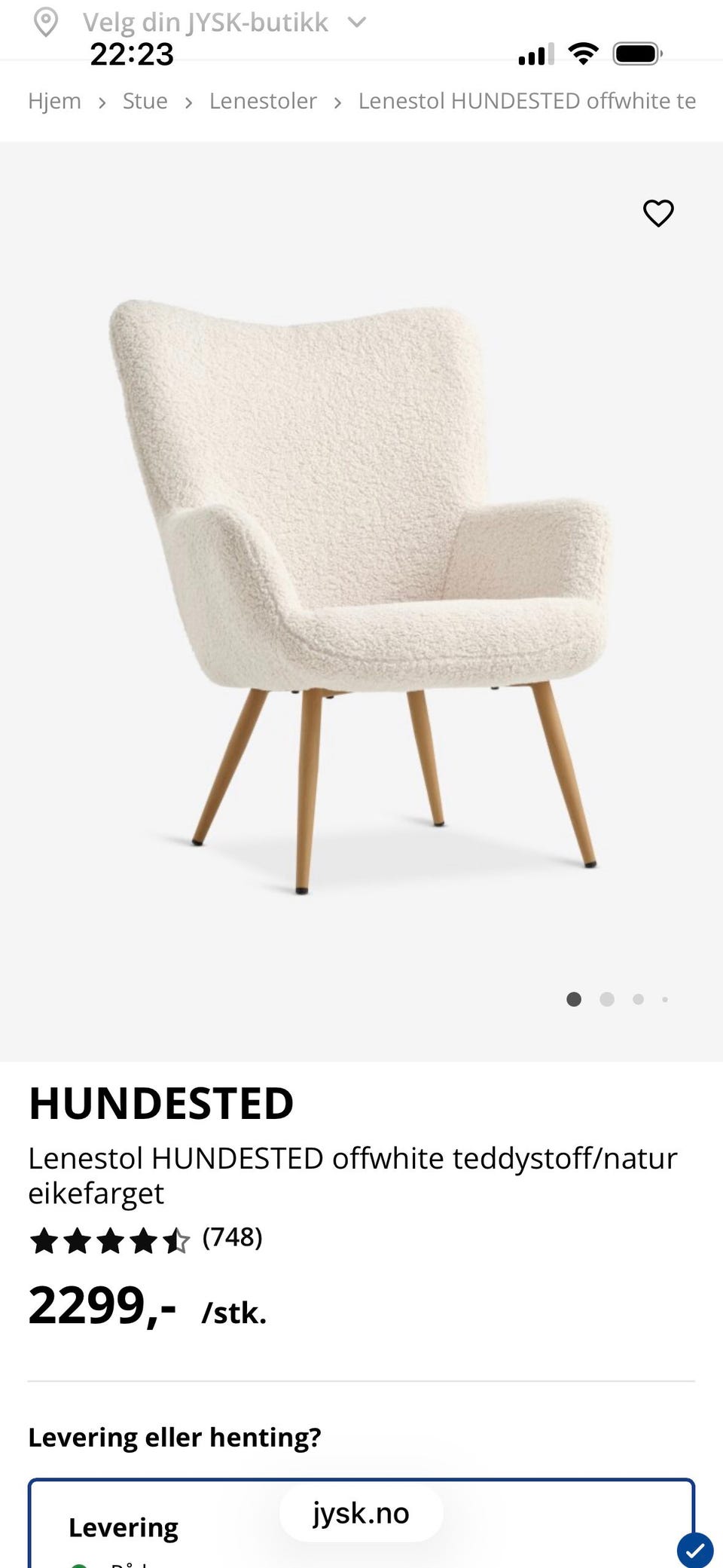Viewport: 723px width, 1568px height.
Task: Jump to the second product image dot
Action: click(606, 999)
